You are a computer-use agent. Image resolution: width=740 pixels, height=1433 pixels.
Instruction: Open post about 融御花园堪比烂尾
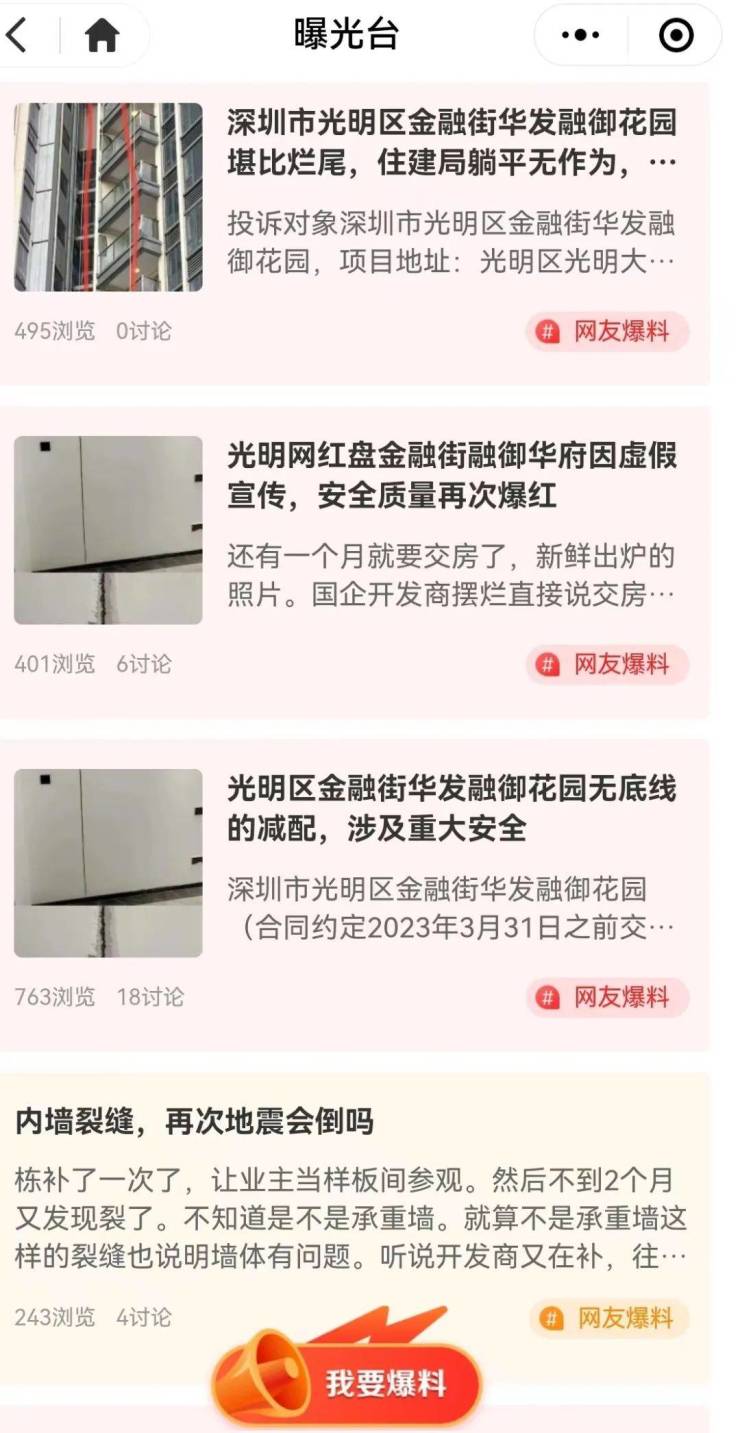tap(451, 141)
